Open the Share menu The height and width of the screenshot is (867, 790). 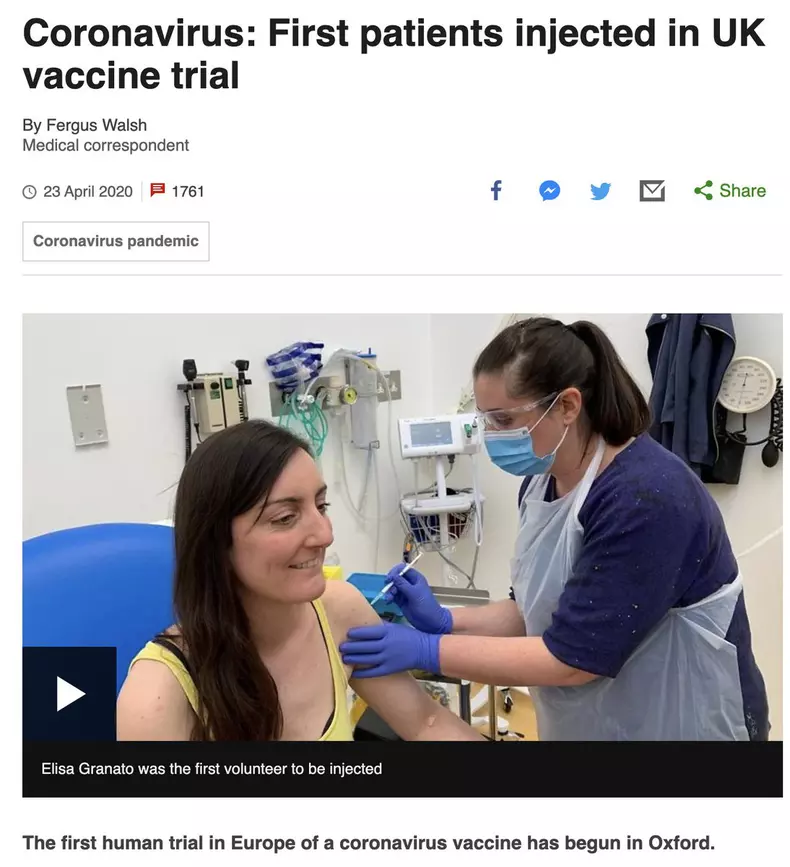731,190
